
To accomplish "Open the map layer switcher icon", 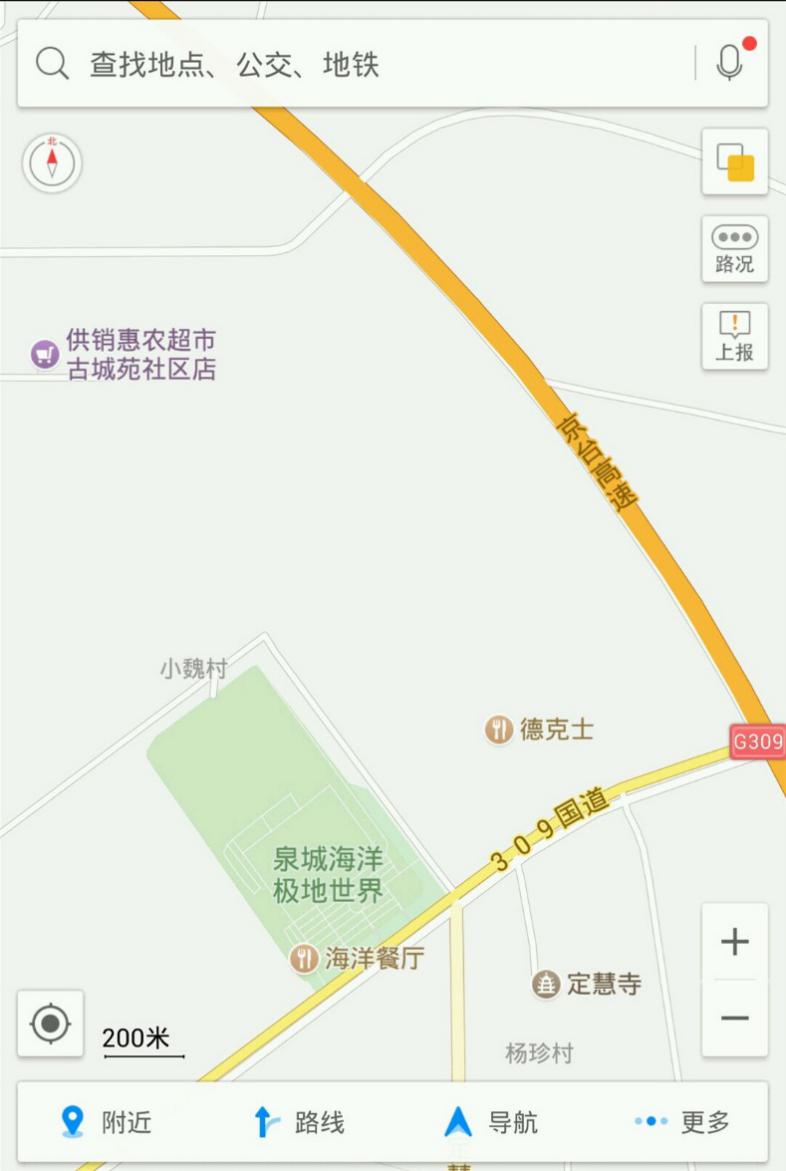I will [734, 162].
